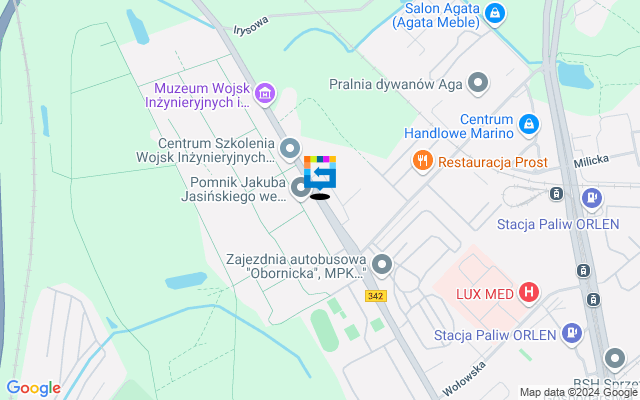Select Stacja Paliw ORLEN near Milicka
This screenshot has height=400, width=640.
click(592, 198)
